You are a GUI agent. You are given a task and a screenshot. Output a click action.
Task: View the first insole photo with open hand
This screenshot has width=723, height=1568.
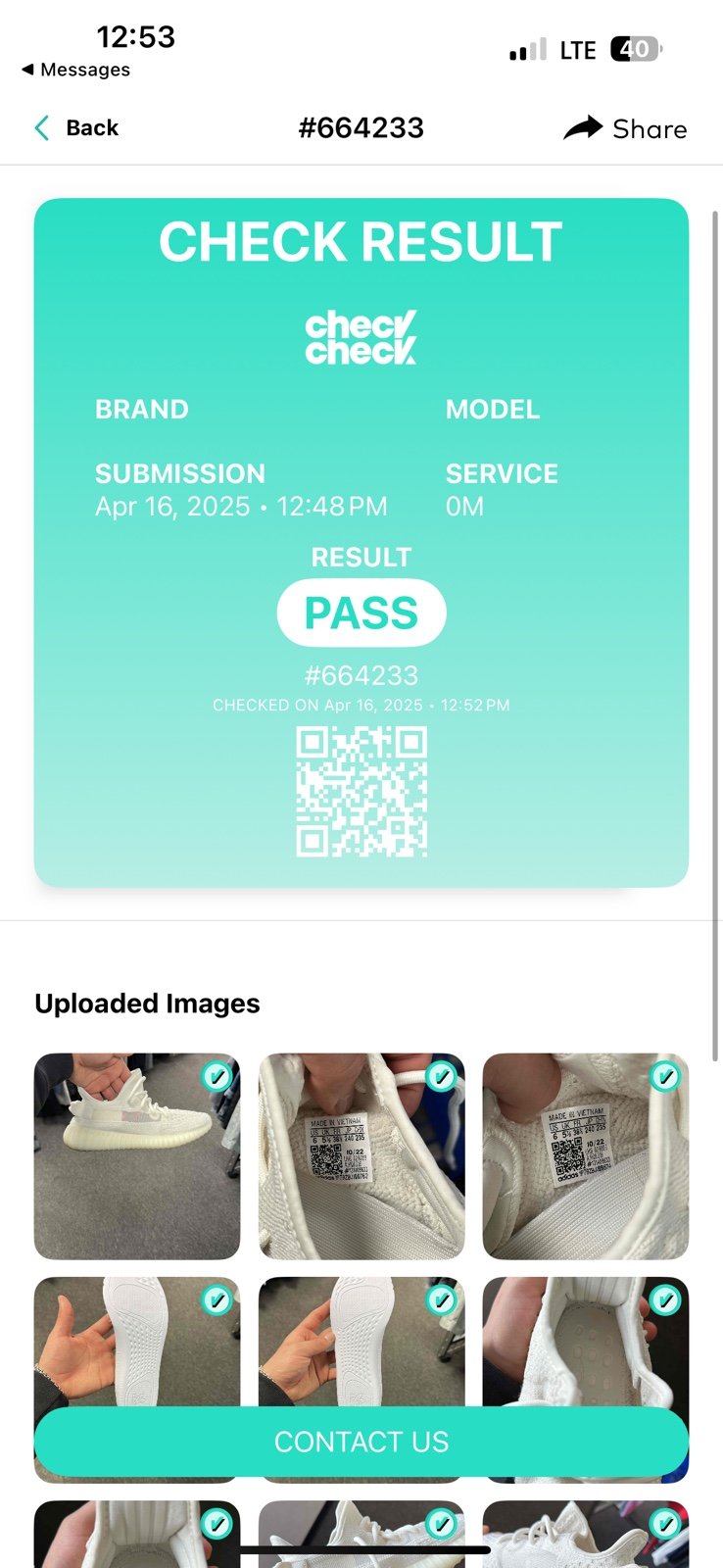coord(137,1343)
